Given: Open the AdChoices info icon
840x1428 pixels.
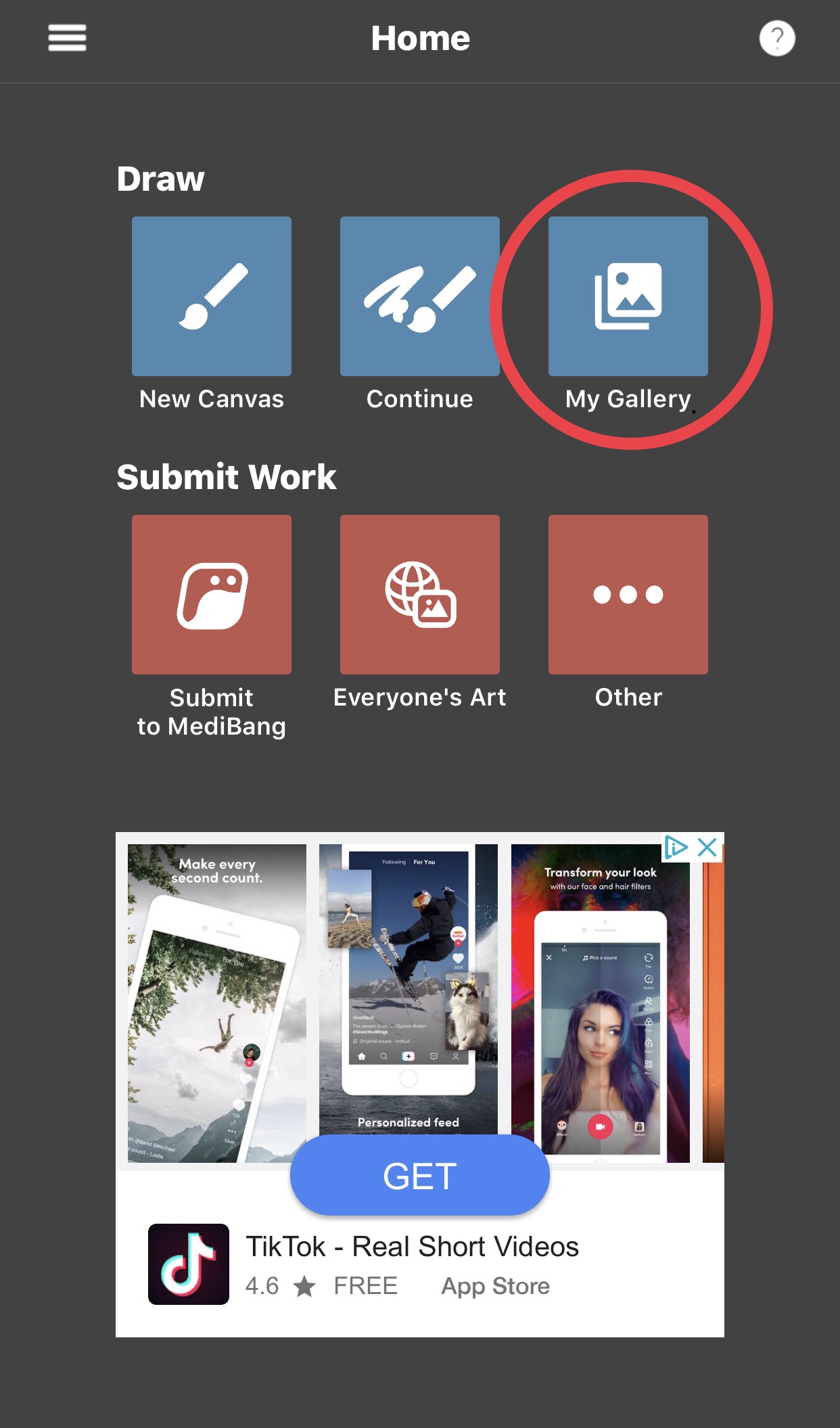Looking at the screenshot, I should click(x=676, y=848).
